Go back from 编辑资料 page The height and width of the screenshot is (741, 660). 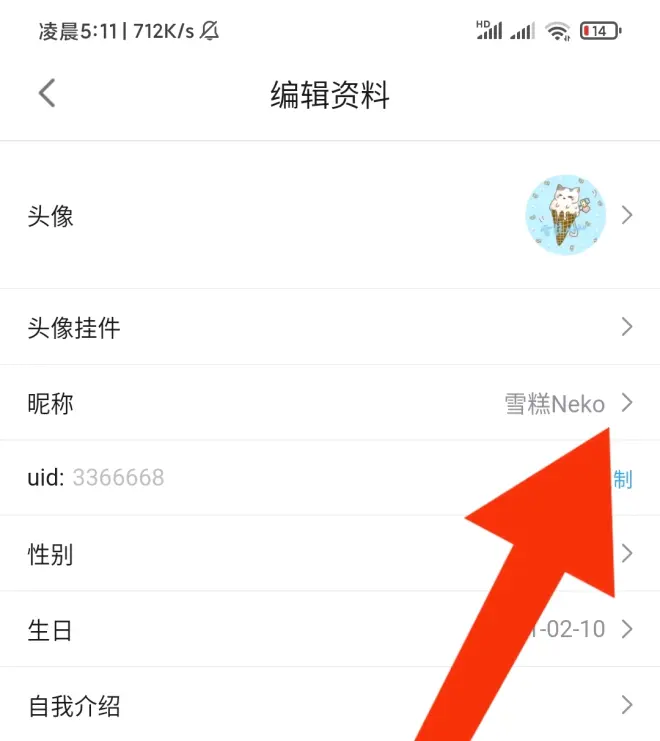[47, 94]
